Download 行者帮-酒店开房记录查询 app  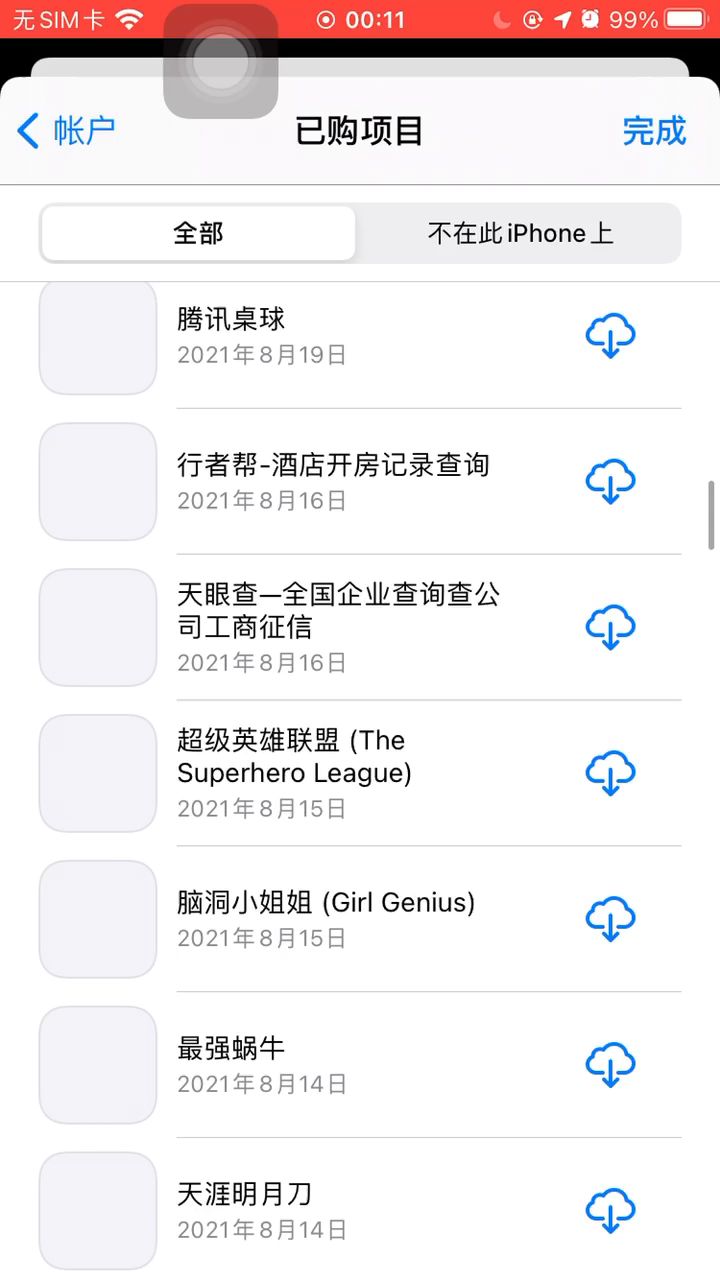click(610, 482)
